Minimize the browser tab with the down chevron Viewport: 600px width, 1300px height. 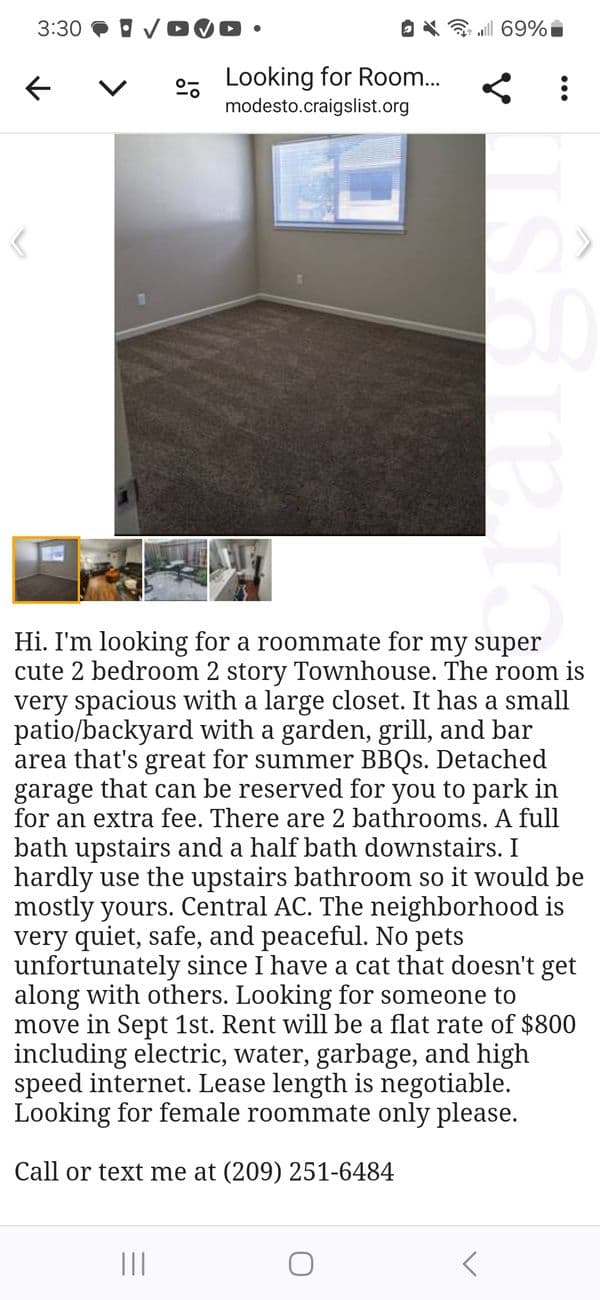click(113, 89)
